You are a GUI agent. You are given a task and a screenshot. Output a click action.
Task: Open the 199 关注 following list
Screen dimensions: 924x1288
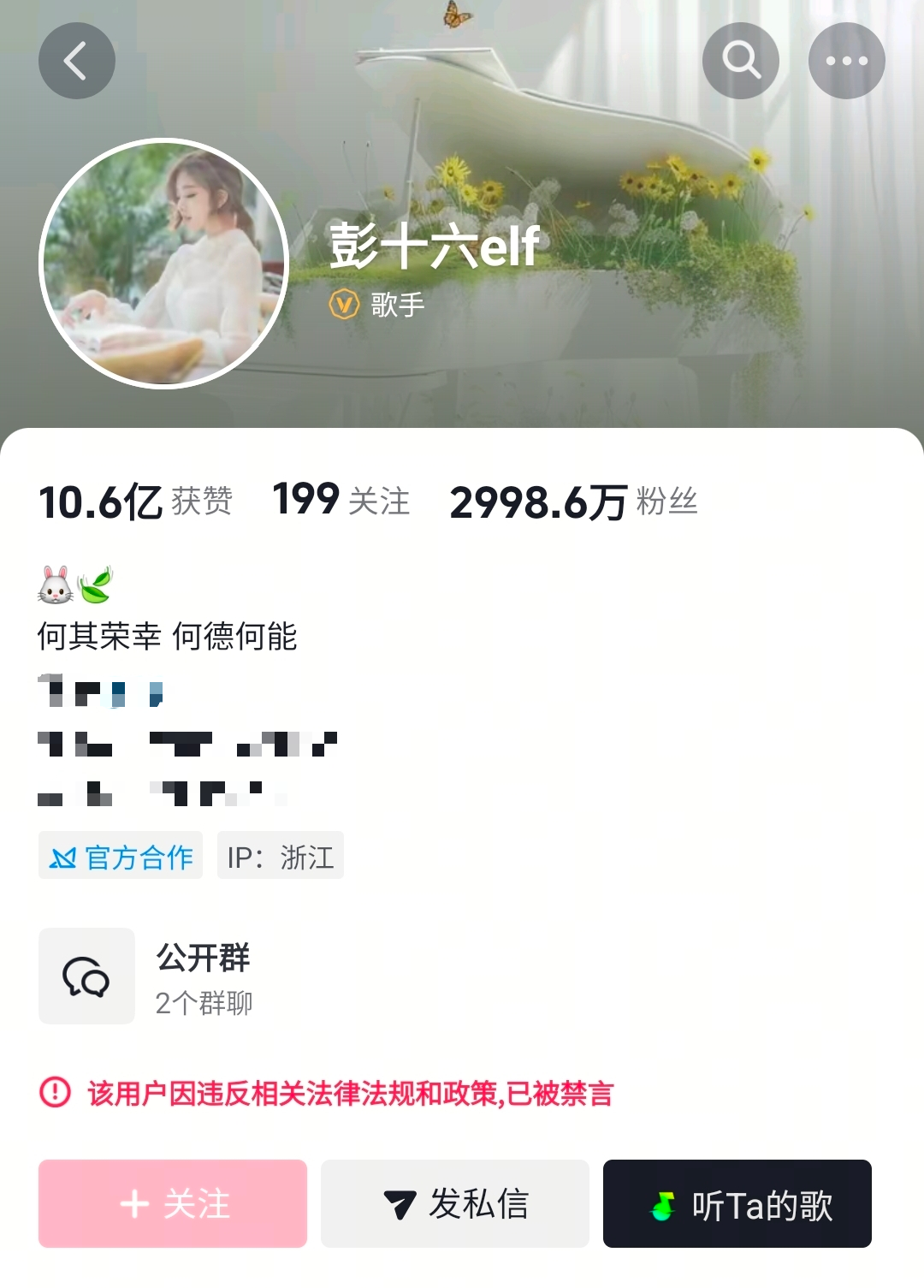click(341, 501)
